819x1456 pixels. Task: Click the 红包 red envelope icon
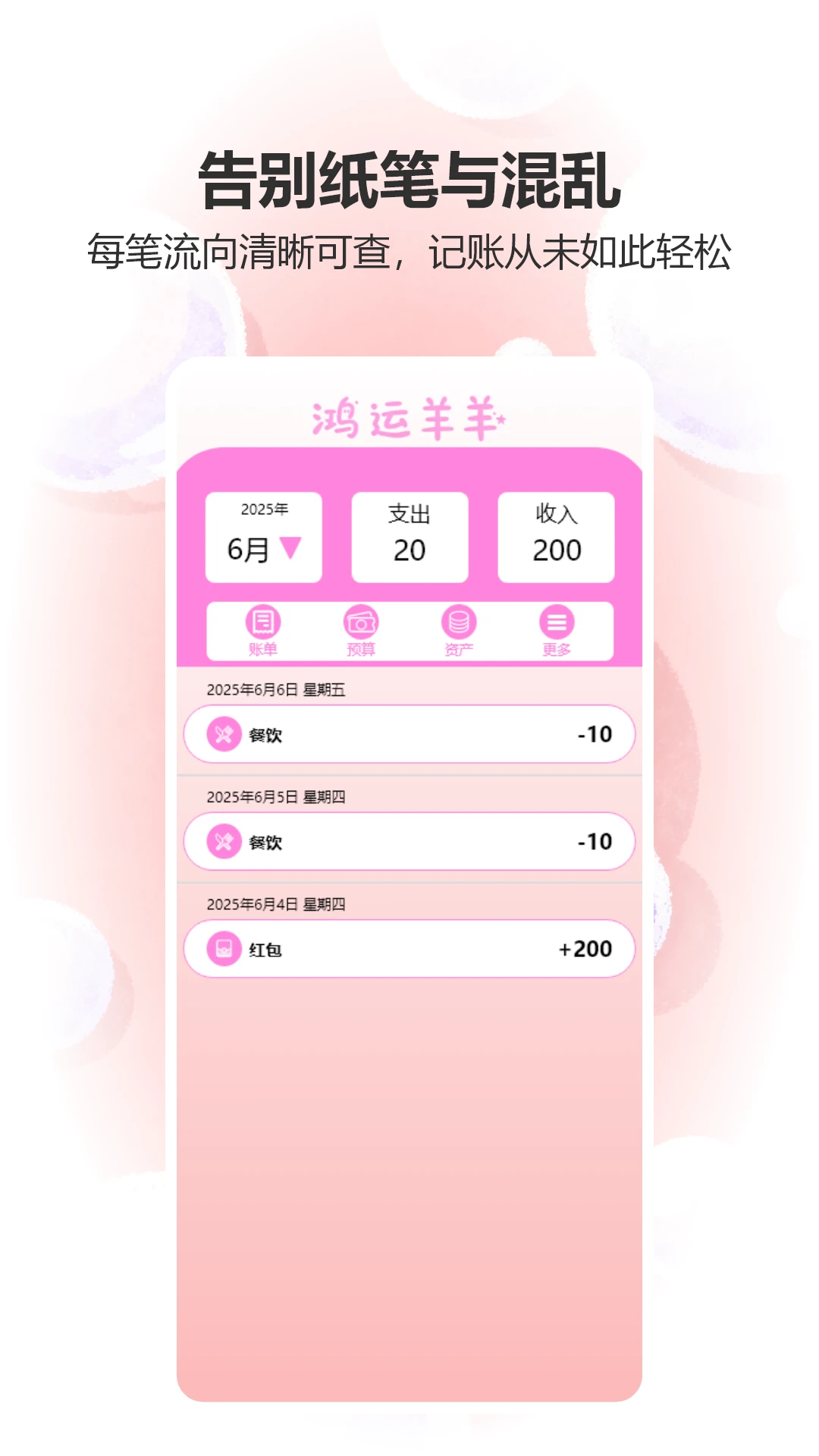click(222, 948)
